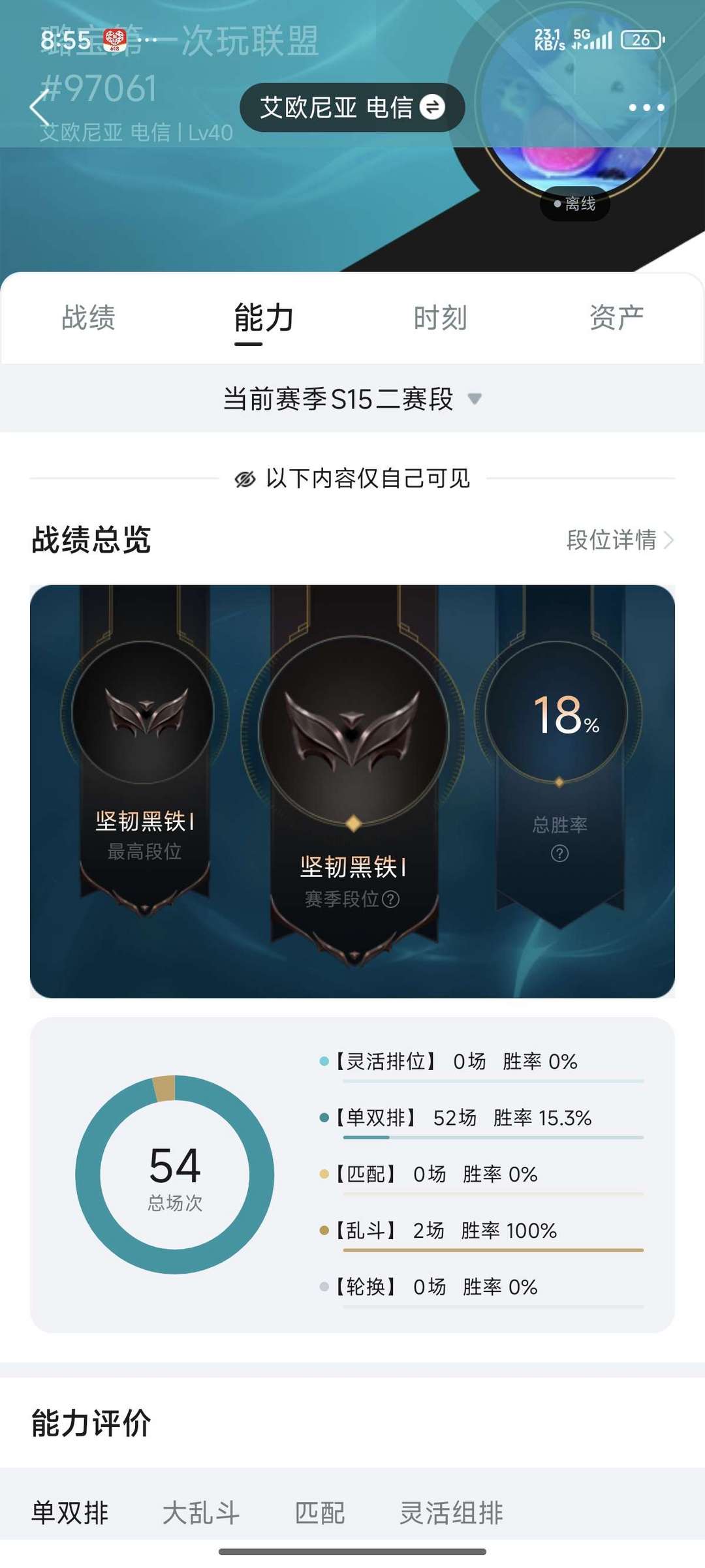This screenshot has width=705, height=1568.
Task: Expand the 当前赛季S15二赛段 season dropdown
Action: [x=352, y=399]
